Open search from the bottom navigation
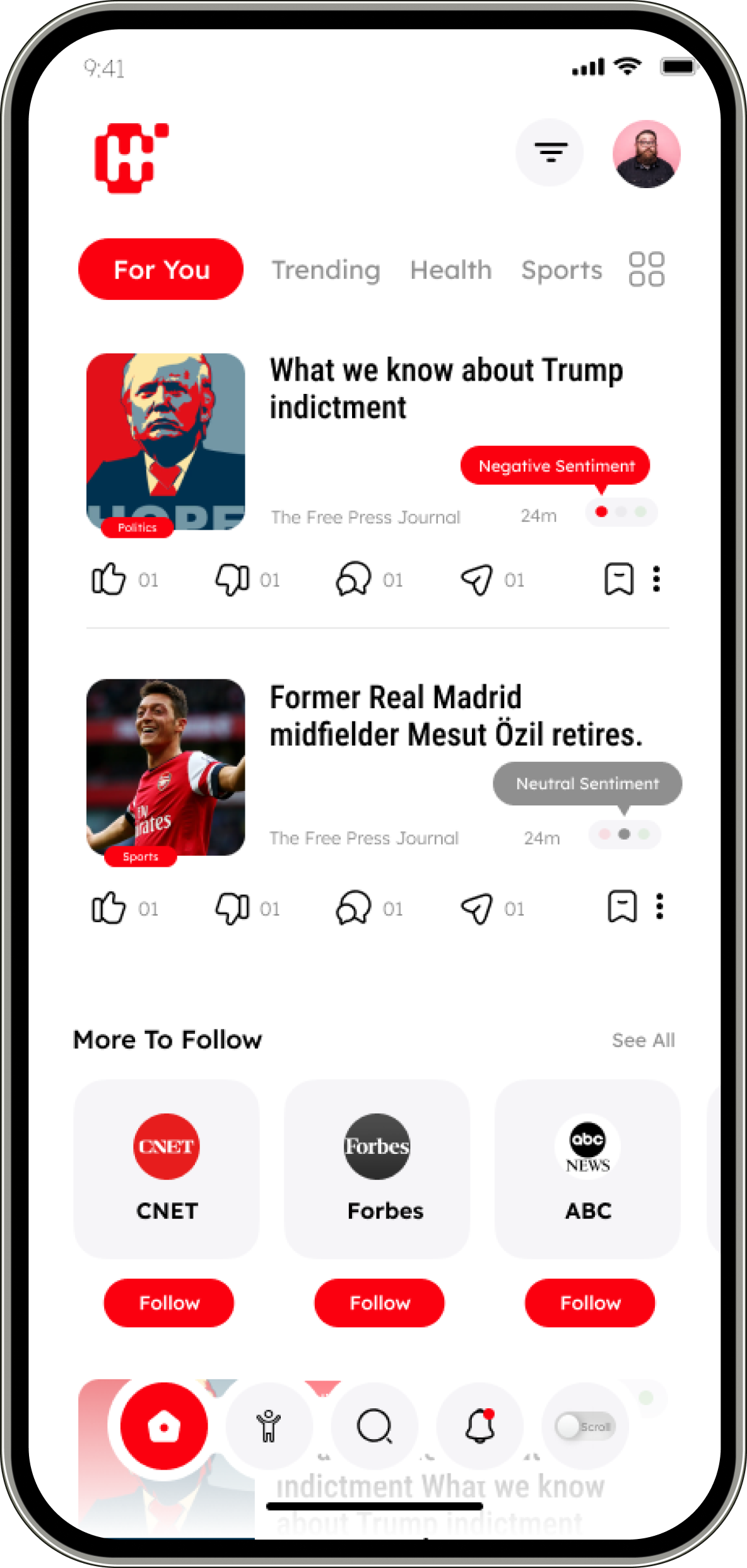The image size is (747, 1568). coord(375,1426)
